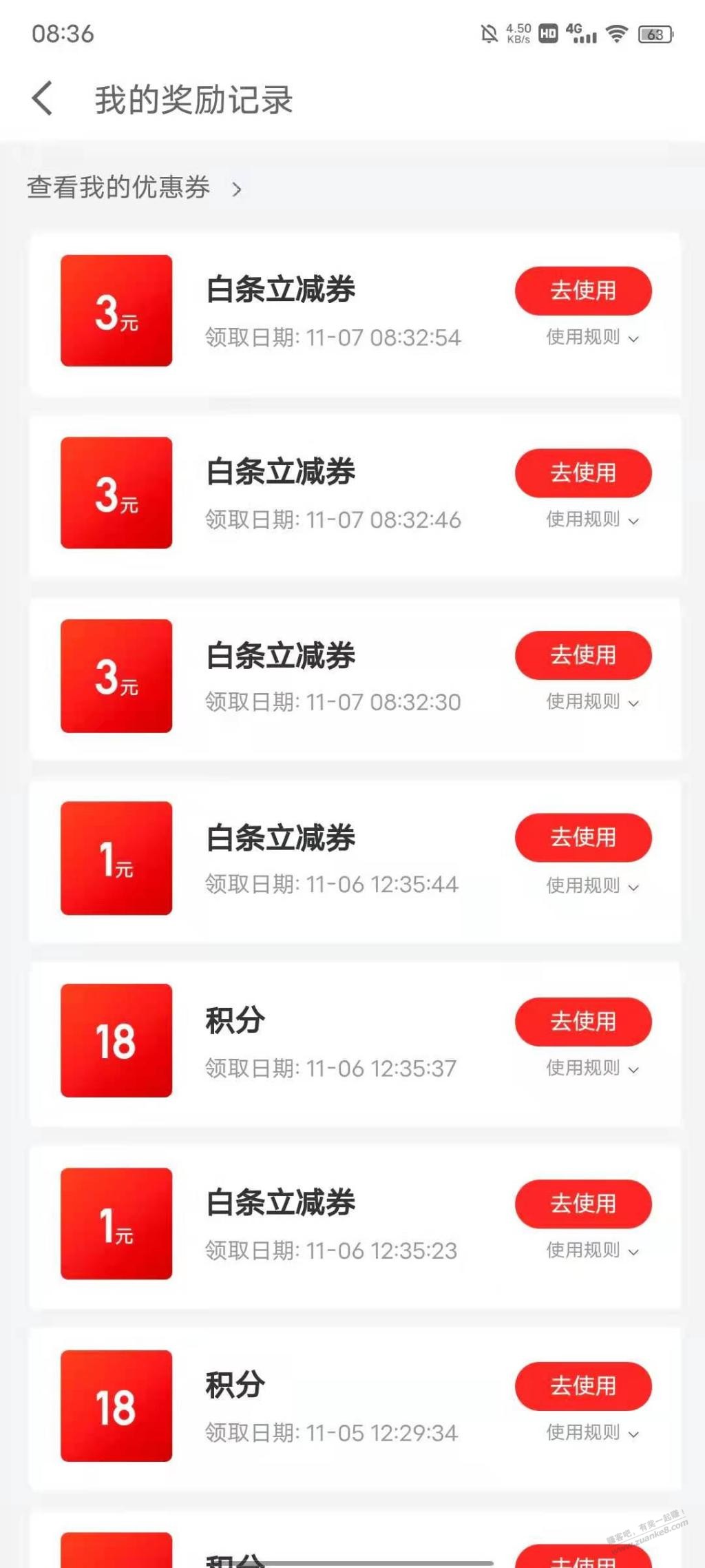Use the 1元 coupon claimed 12:35:44
Viewport: 705px width, 1568px height.
point(582,838)
